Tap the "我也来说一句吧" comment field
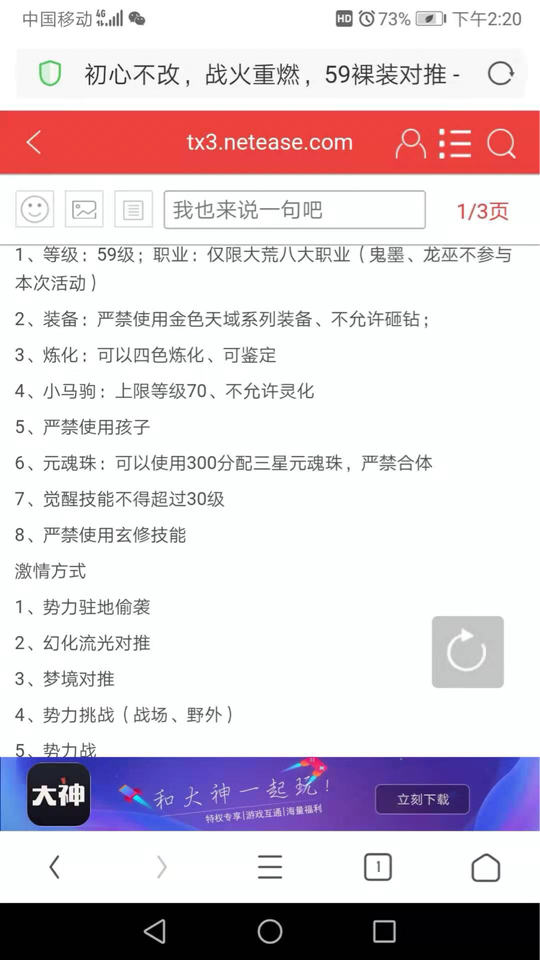The width and height of the screenshot is (540, 960). pos(294,209)
